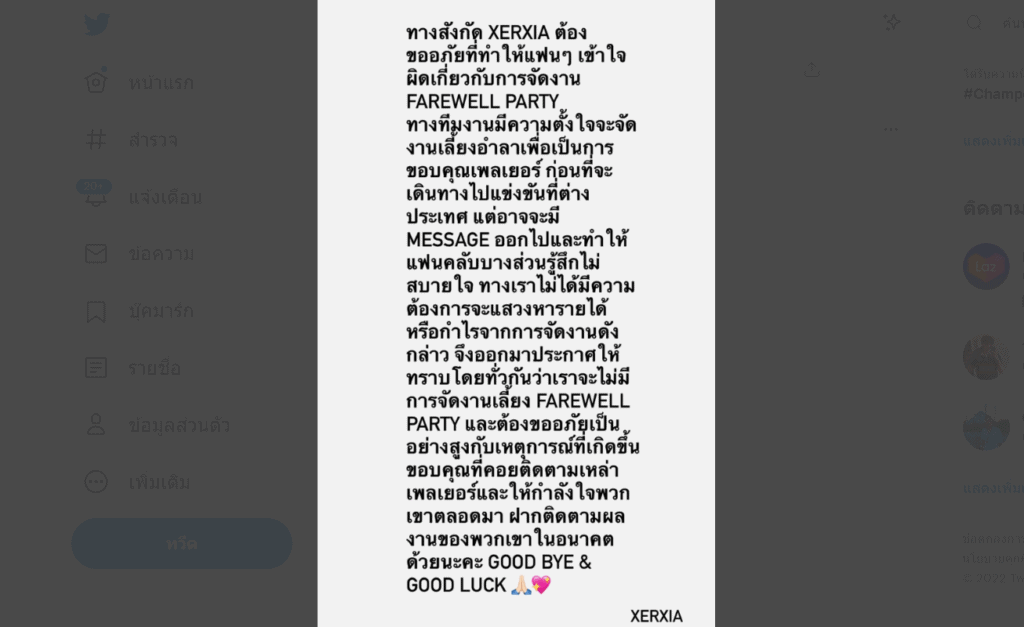The width and height of the screenshot is (1024, 627).
Task: Open the #Champ trending hashtag
Action: pyautogui.click(x=992, y=93)
